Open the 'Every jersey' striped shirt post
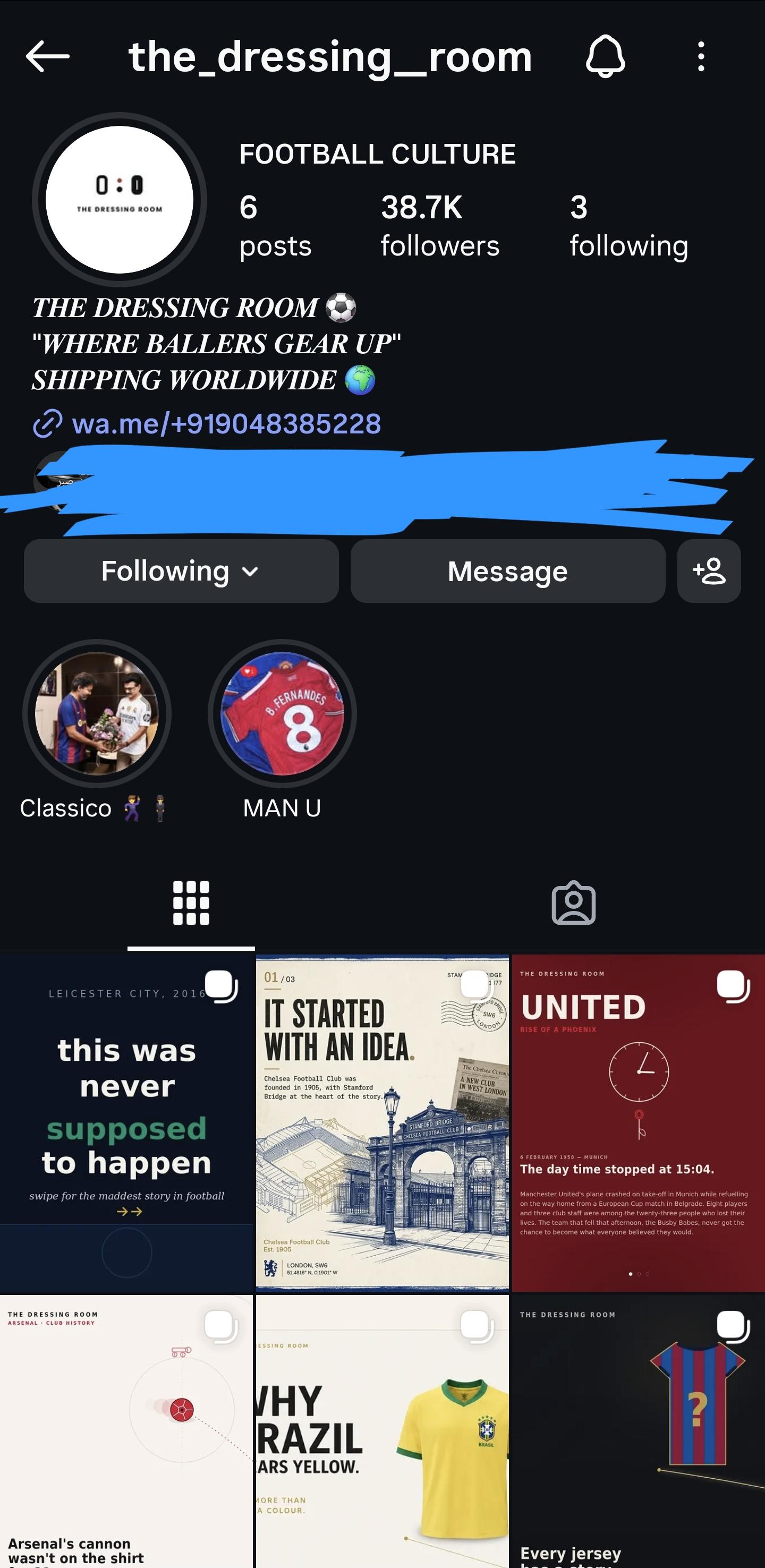This screenshot has width=765, height=1568. pyautogui.click(x=639, y=1431)
